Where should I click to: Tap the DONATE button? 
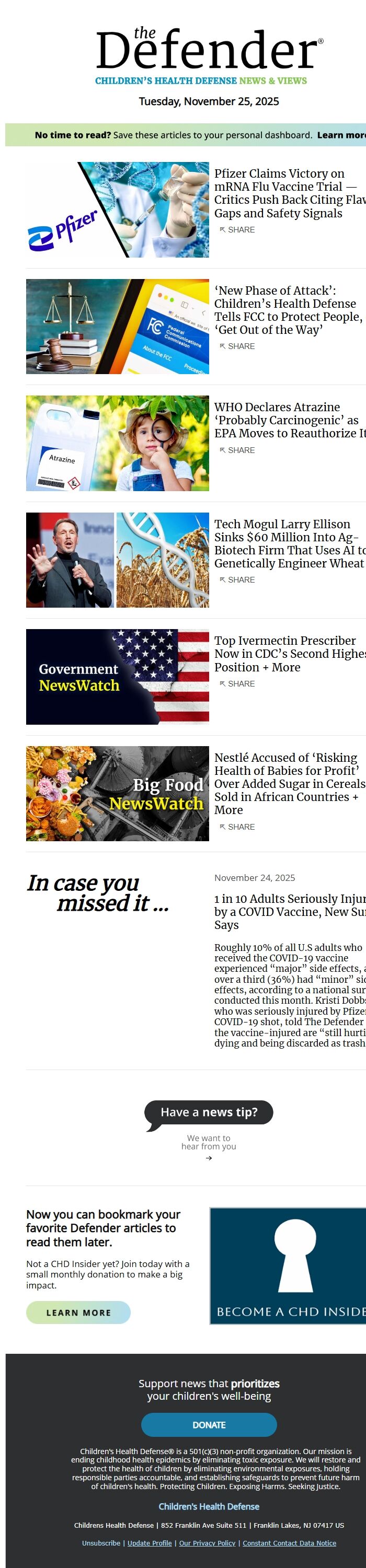coord(209,1425)
